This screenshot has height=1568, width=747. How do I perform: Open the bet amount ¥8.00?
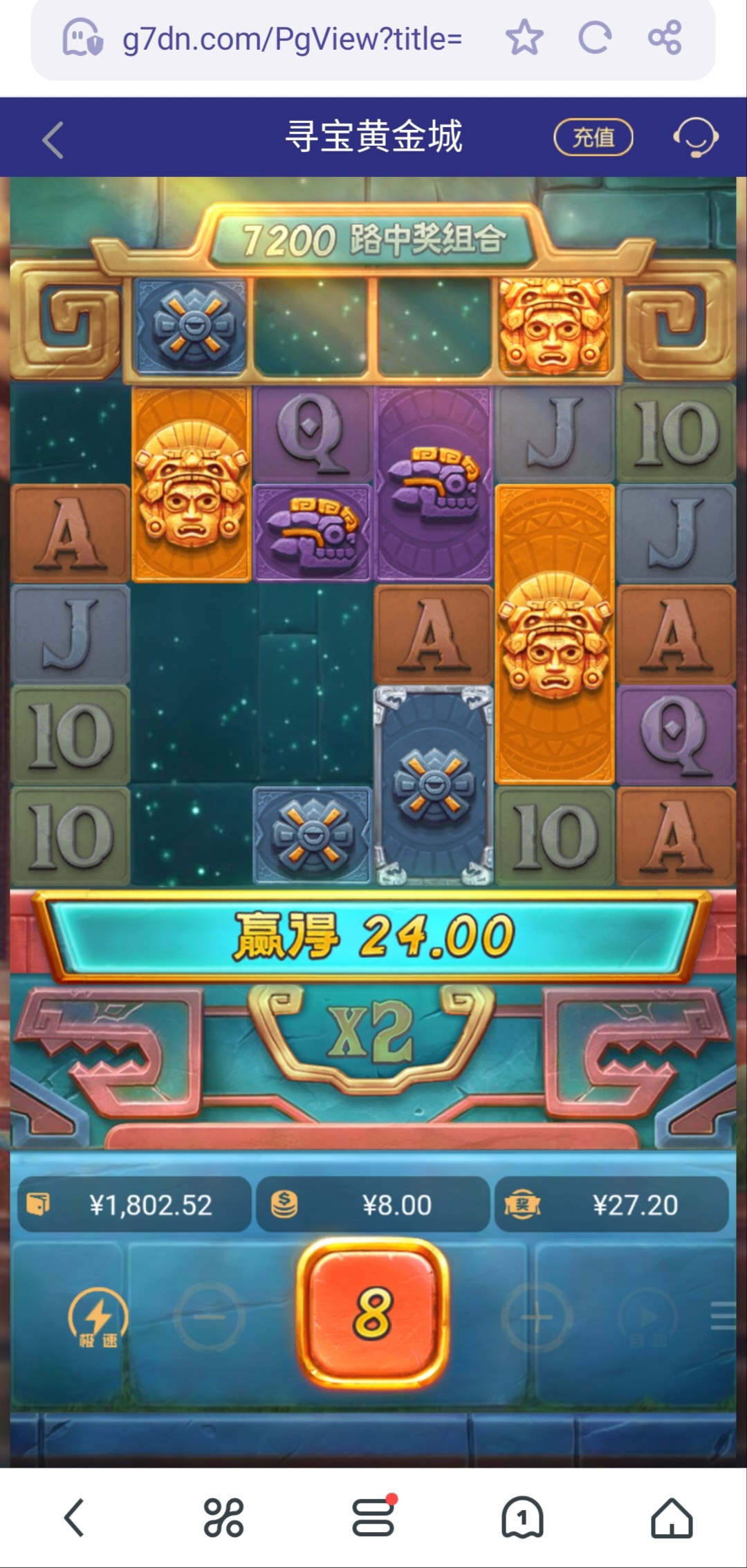pyautogui.click(x=373, y=1205)
